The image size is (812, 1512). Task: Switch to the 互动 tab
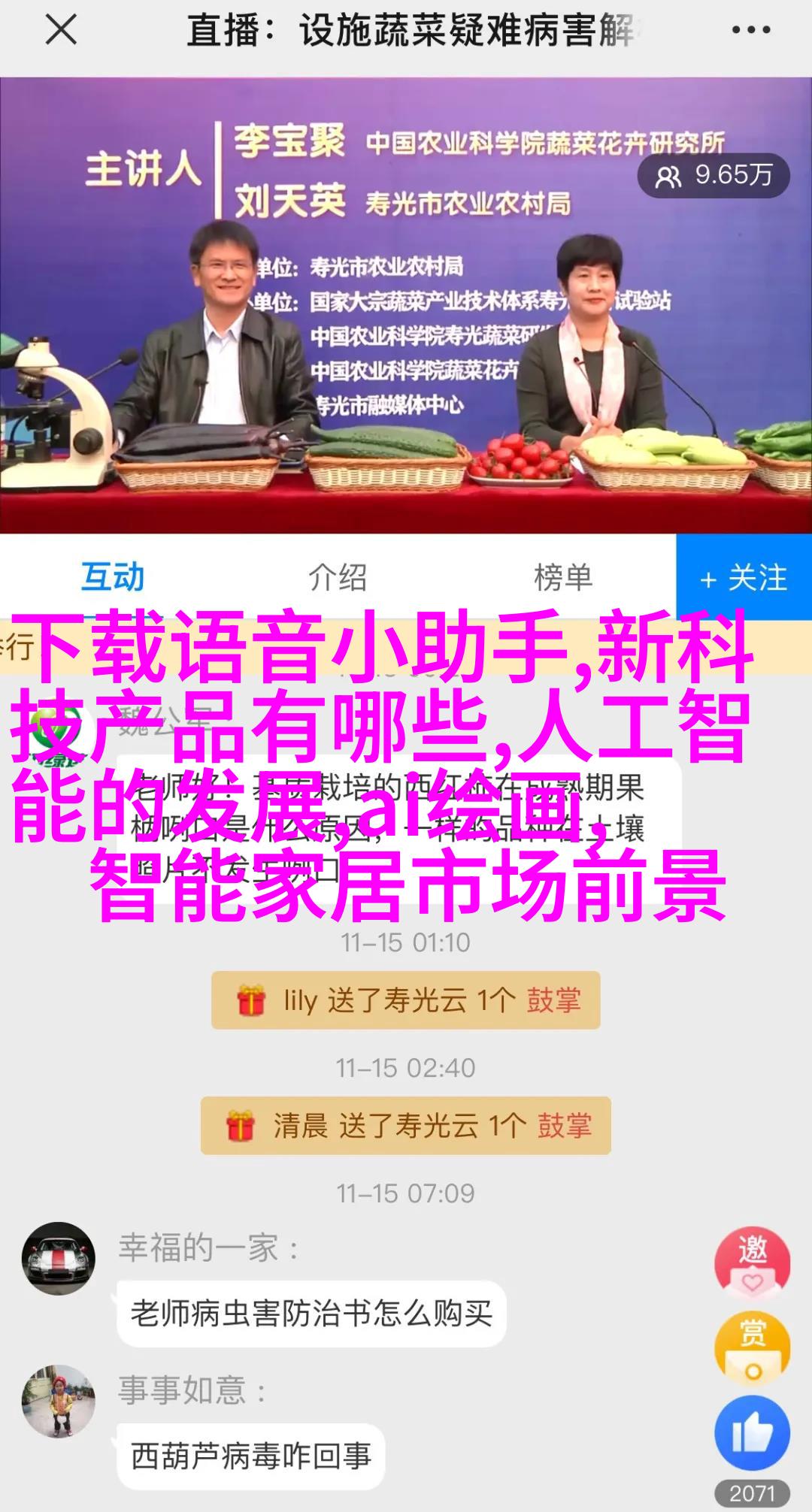click(x=112, y=577)
